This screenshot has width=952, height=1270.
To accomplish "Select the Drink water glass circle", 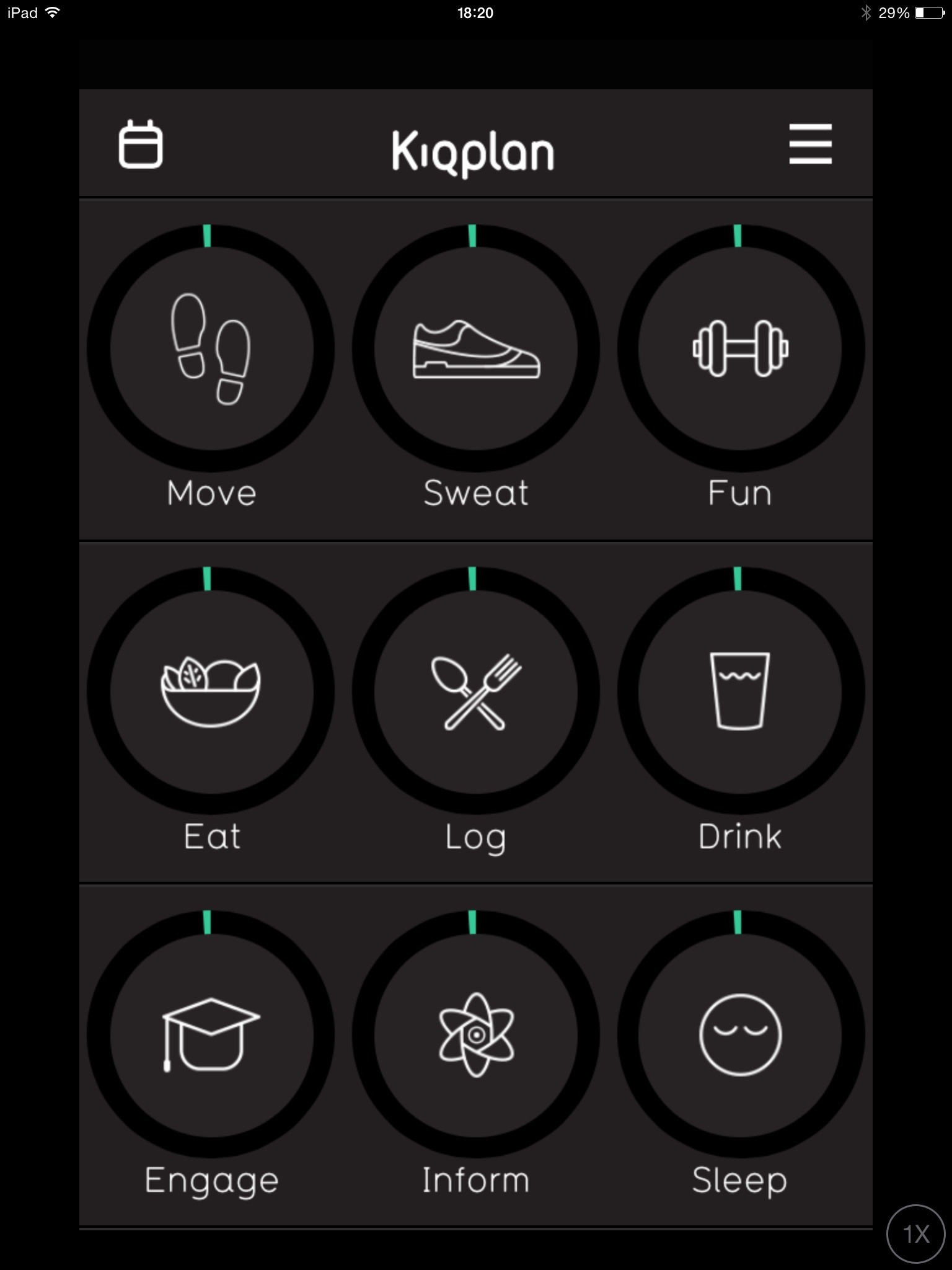I will (x=740, y=691).
